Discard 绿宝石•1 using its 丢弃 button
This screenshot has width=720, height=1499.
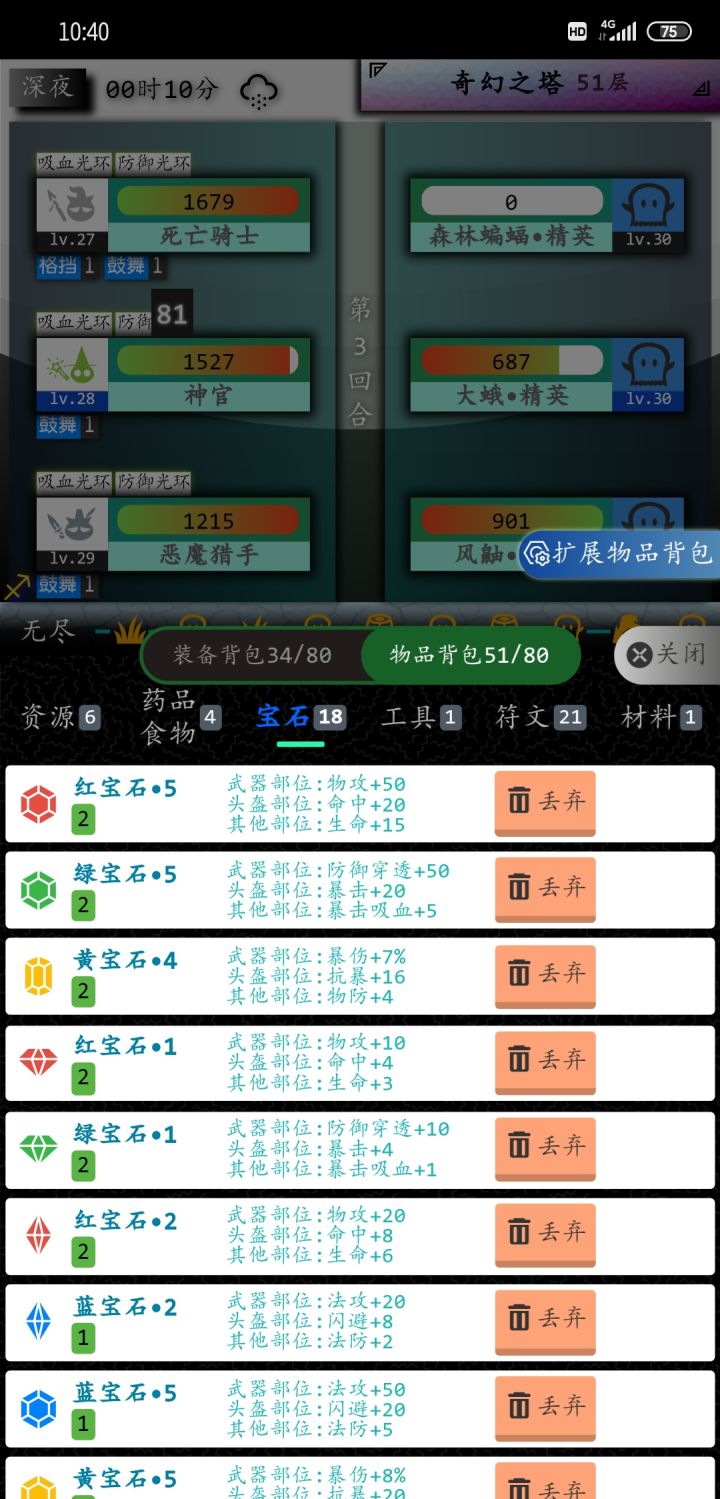[x=545, y=1148]
